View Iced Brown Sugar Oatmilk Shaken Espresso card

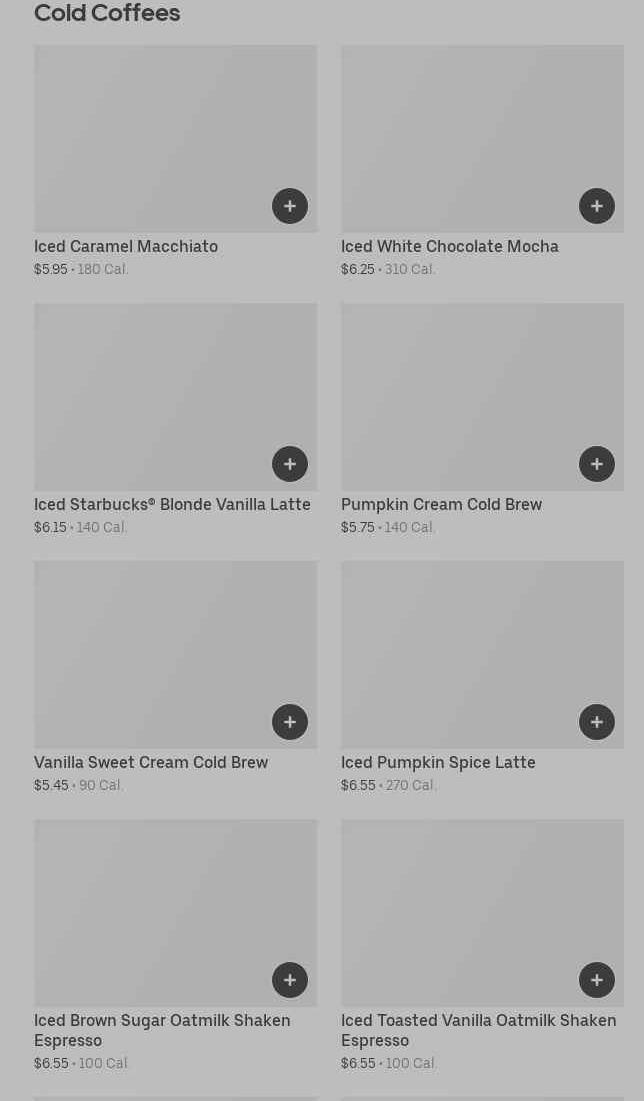pos(176,945)
